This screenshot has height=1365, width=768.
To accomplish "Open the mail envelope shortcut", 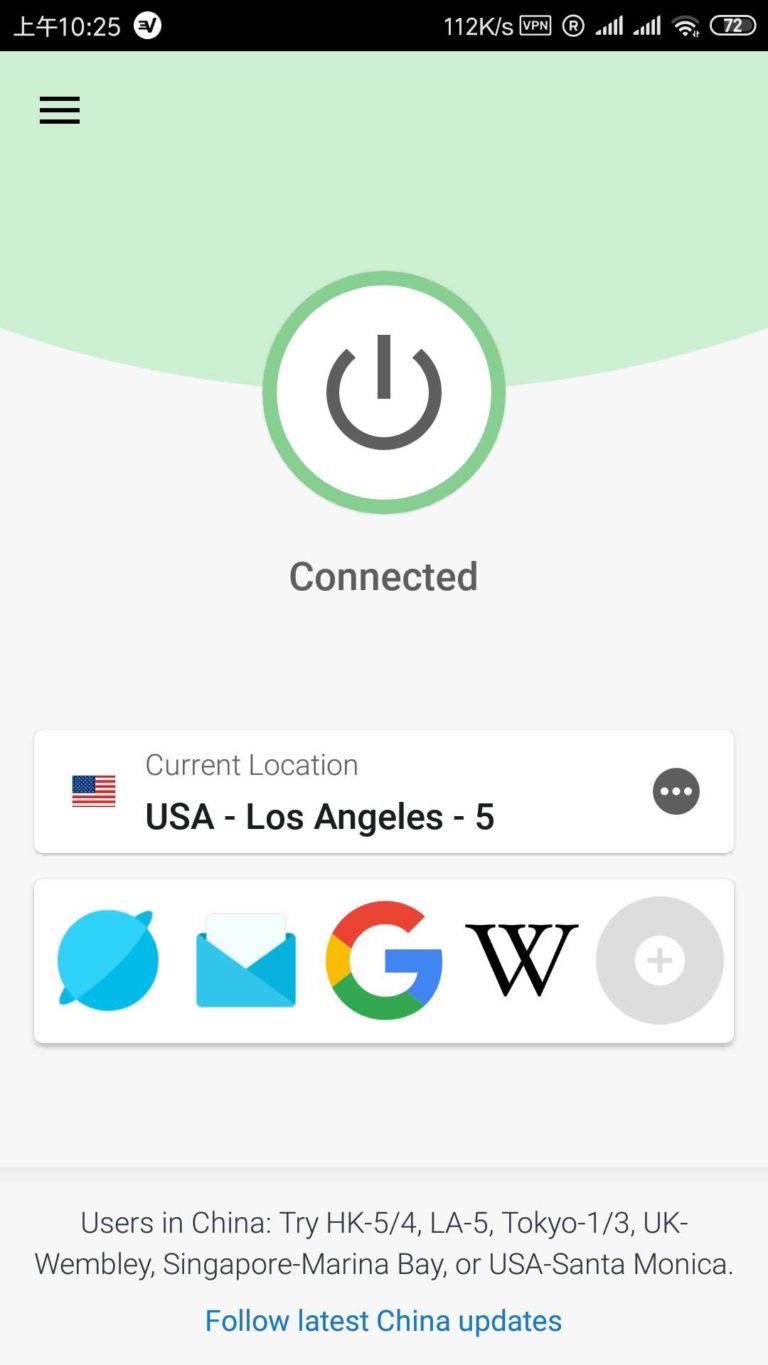I will pos(246,960).
